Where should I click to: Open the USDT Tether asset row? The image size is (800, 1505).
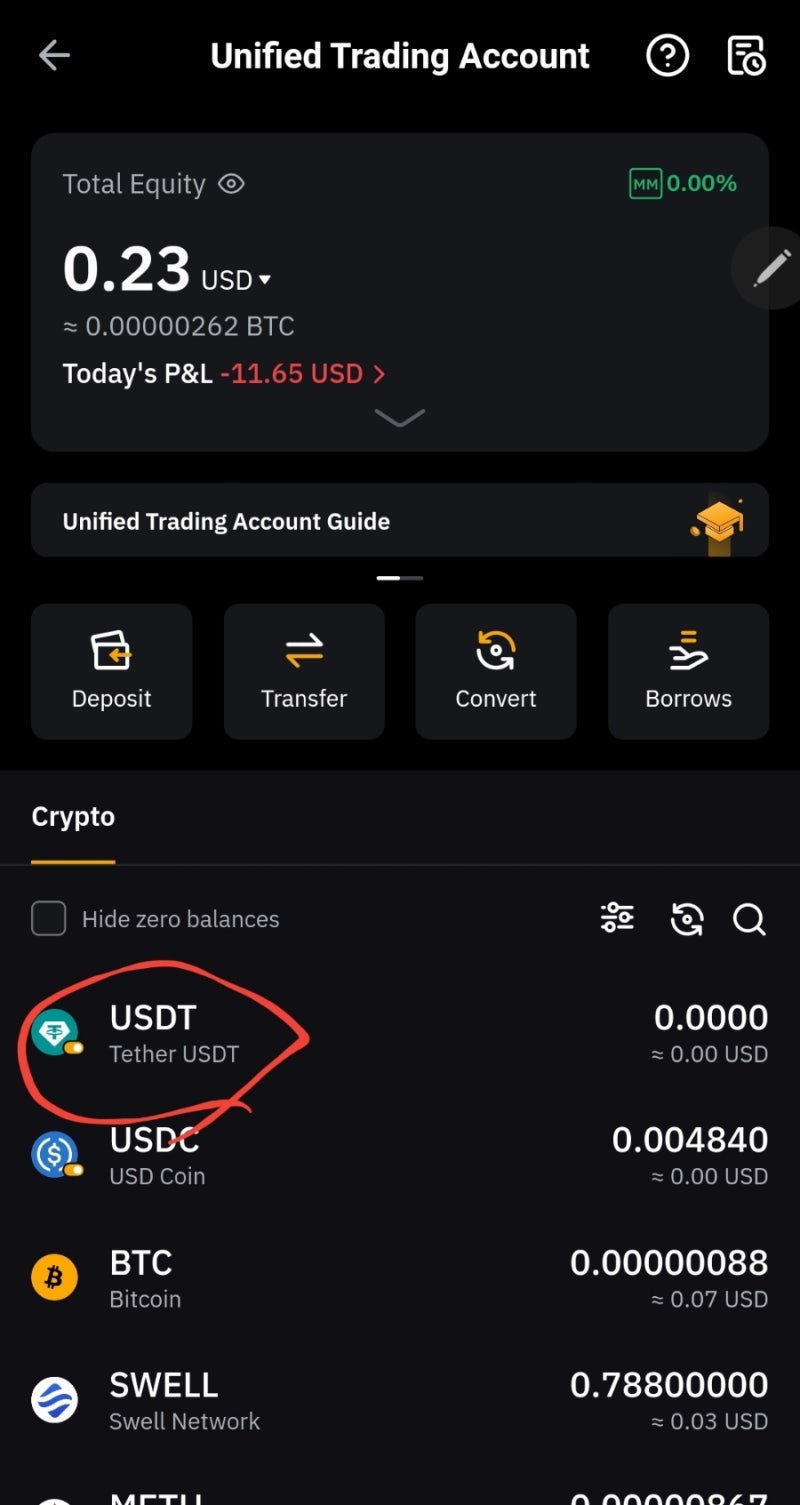[400, 1033]
